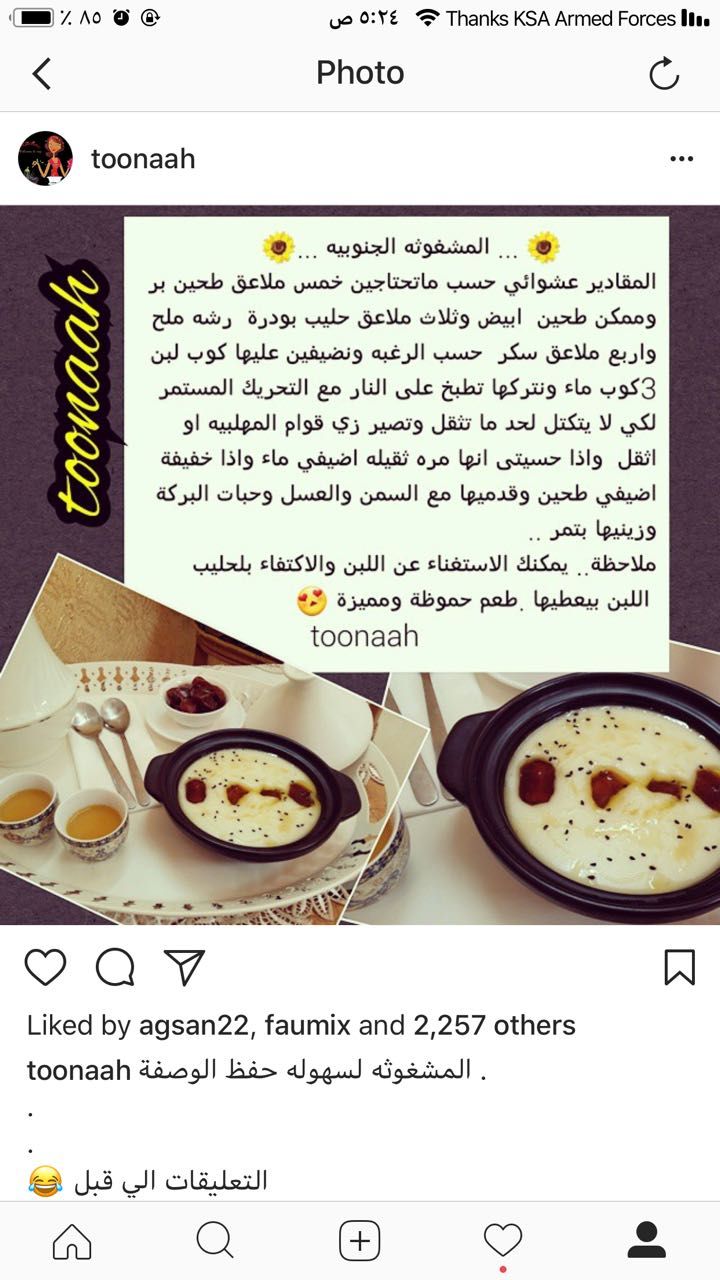Image resolution: width=720 pixels, height=1280 pixels.
Task: Switch to the Home tab
Action: coord(72,1241)
